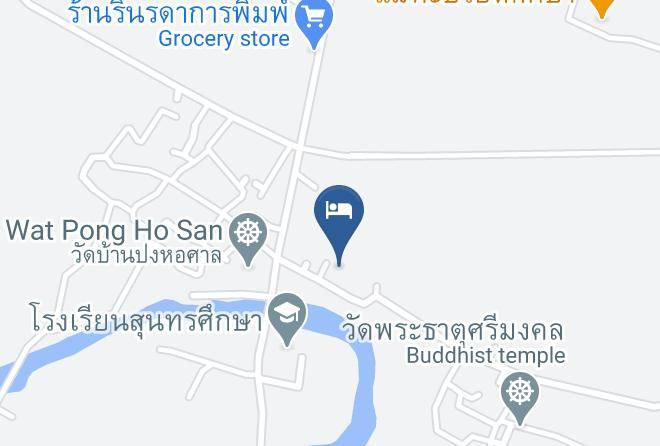Select the วัดพระธาตุศรีมงคล Buddhist temple pin

point(520,395)
